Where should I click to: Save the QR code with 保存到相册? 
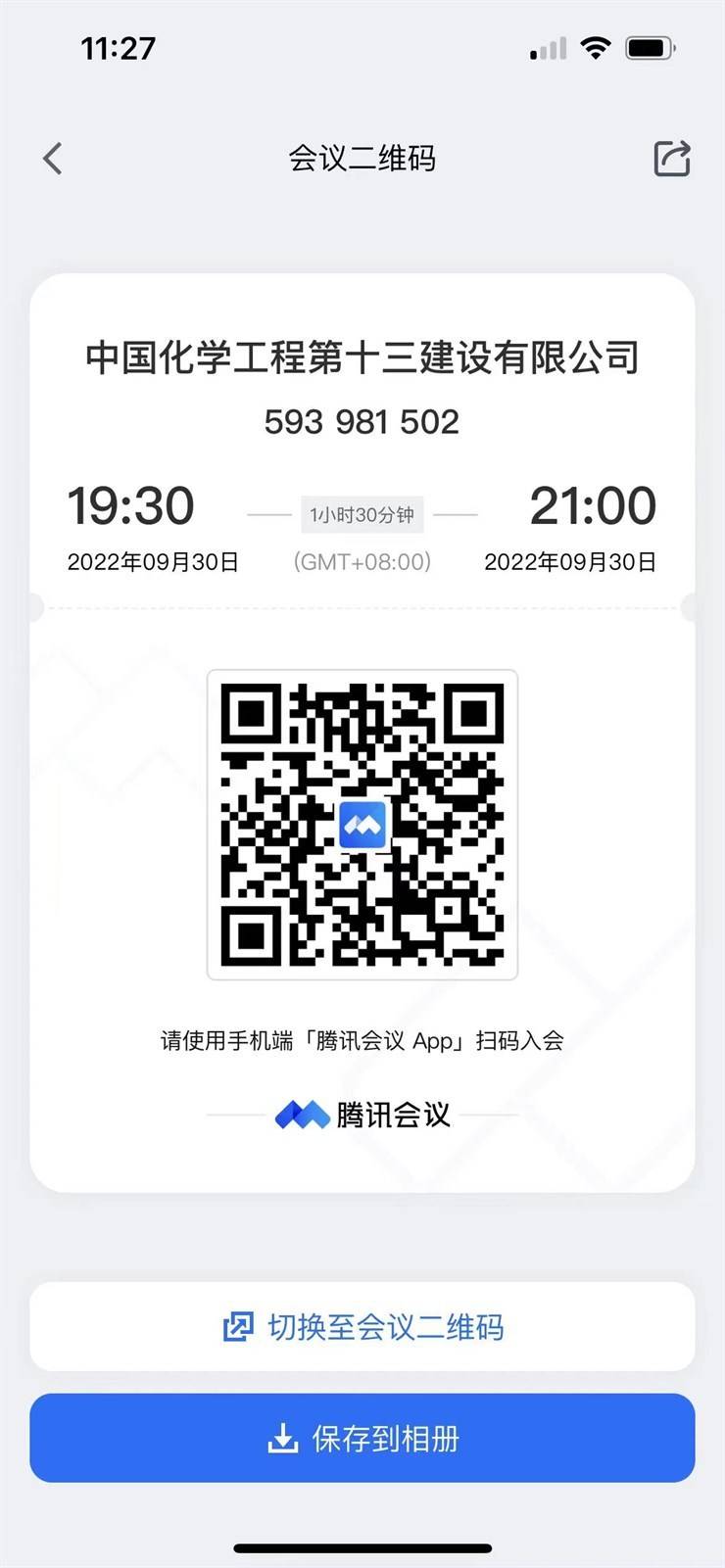click(x=362, y=1438)
